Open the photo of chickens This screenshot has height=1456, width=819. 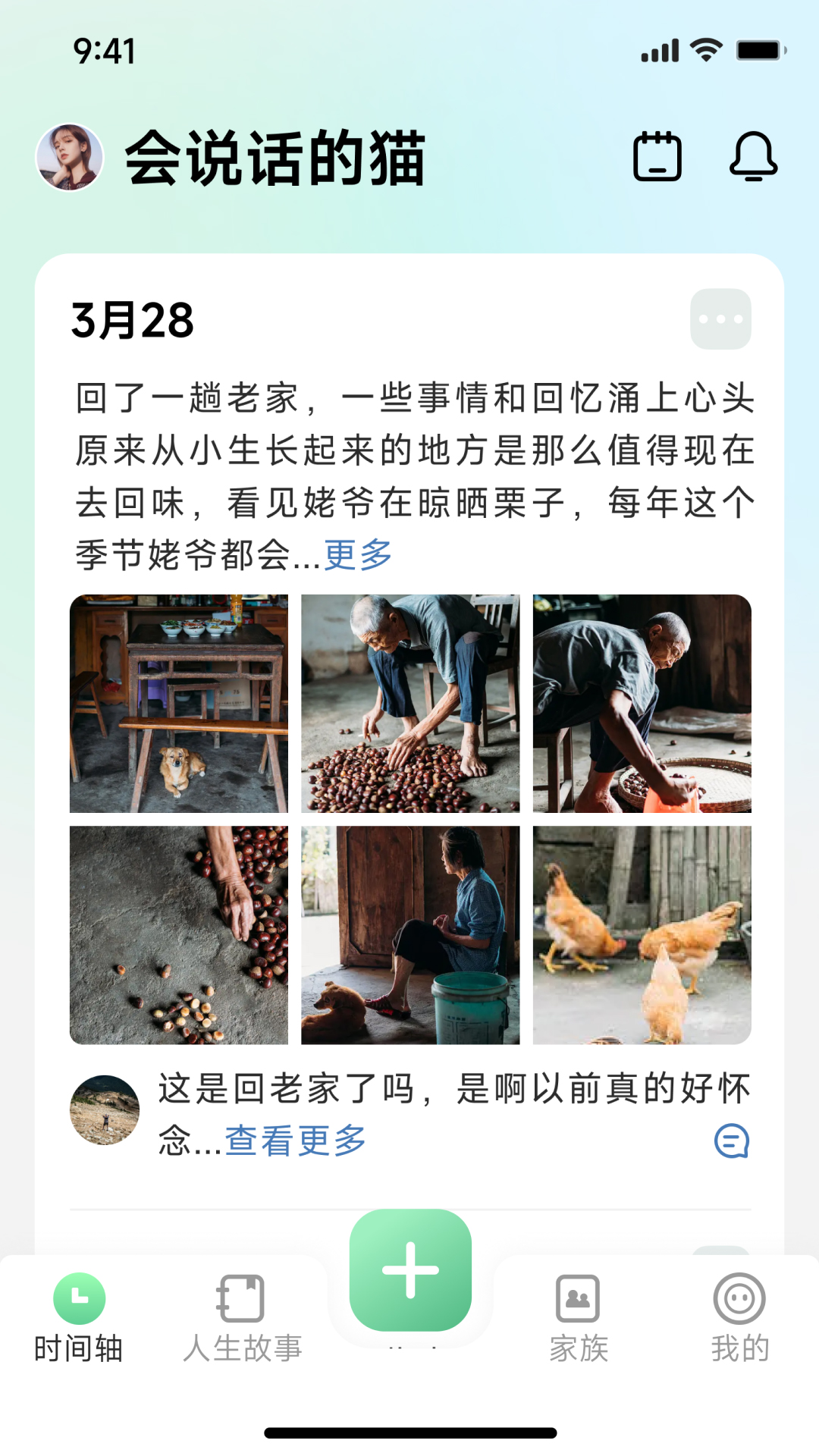pos(642,935)
